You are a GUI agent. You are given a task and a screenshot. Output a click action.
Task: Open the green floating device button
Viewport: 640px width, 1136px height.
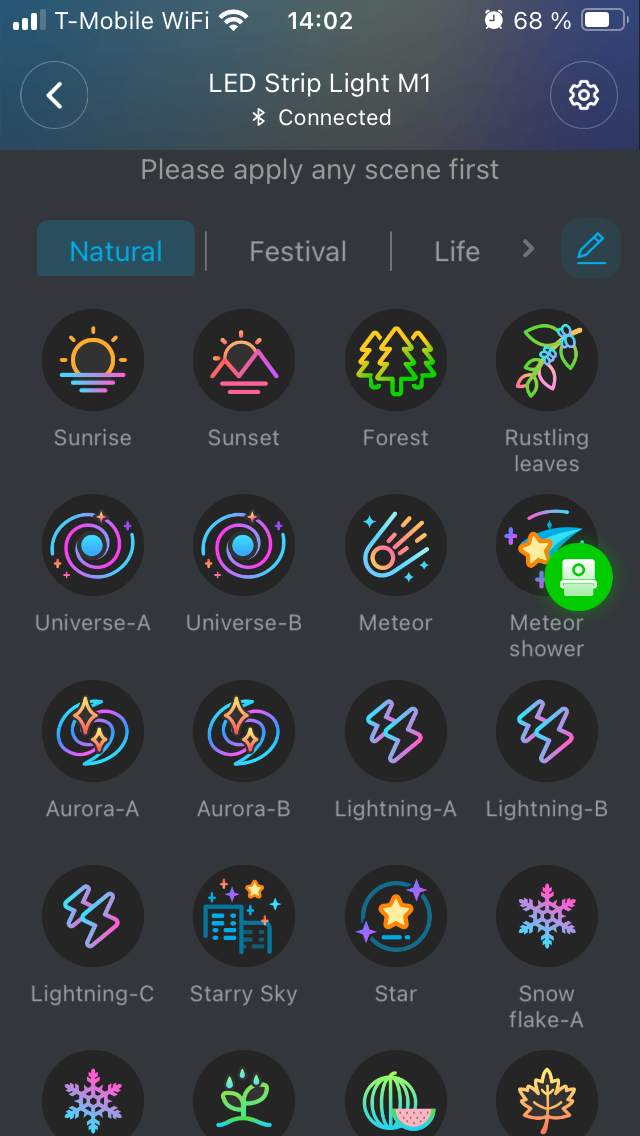[x=579, y=576]
